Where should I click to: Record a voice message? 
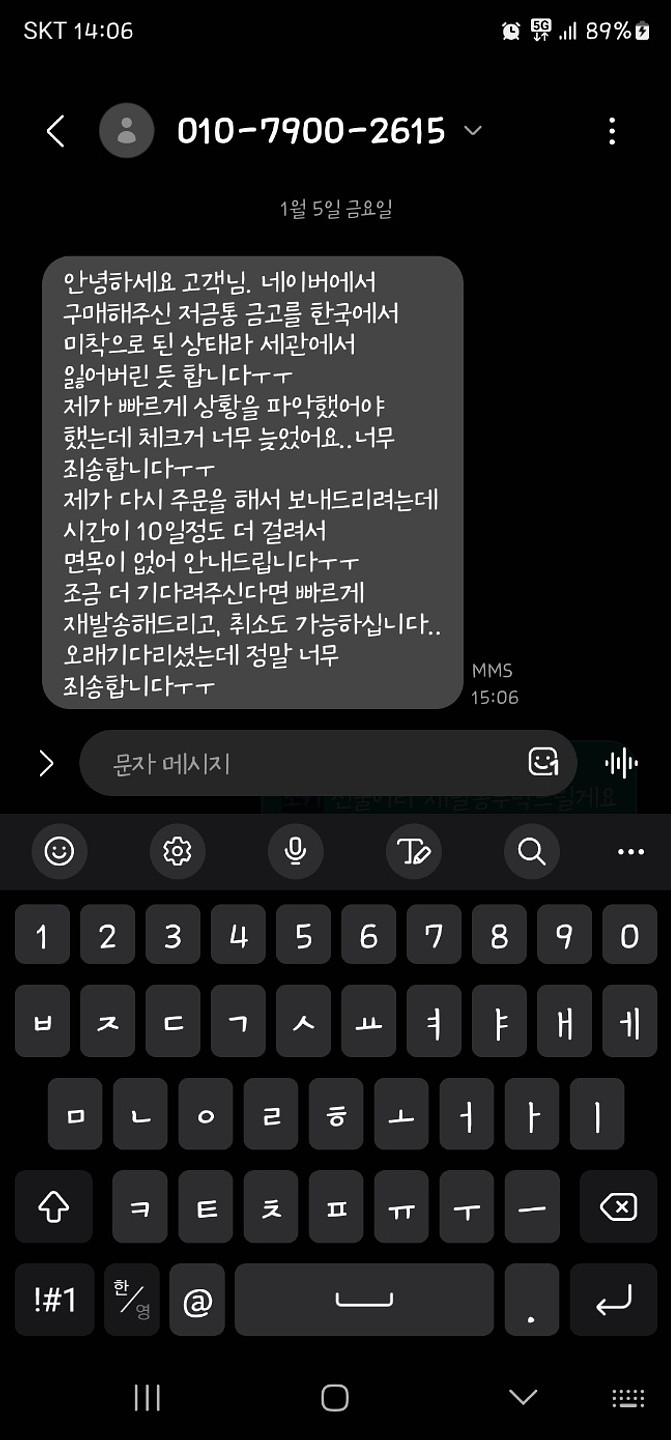pos(622,764)
